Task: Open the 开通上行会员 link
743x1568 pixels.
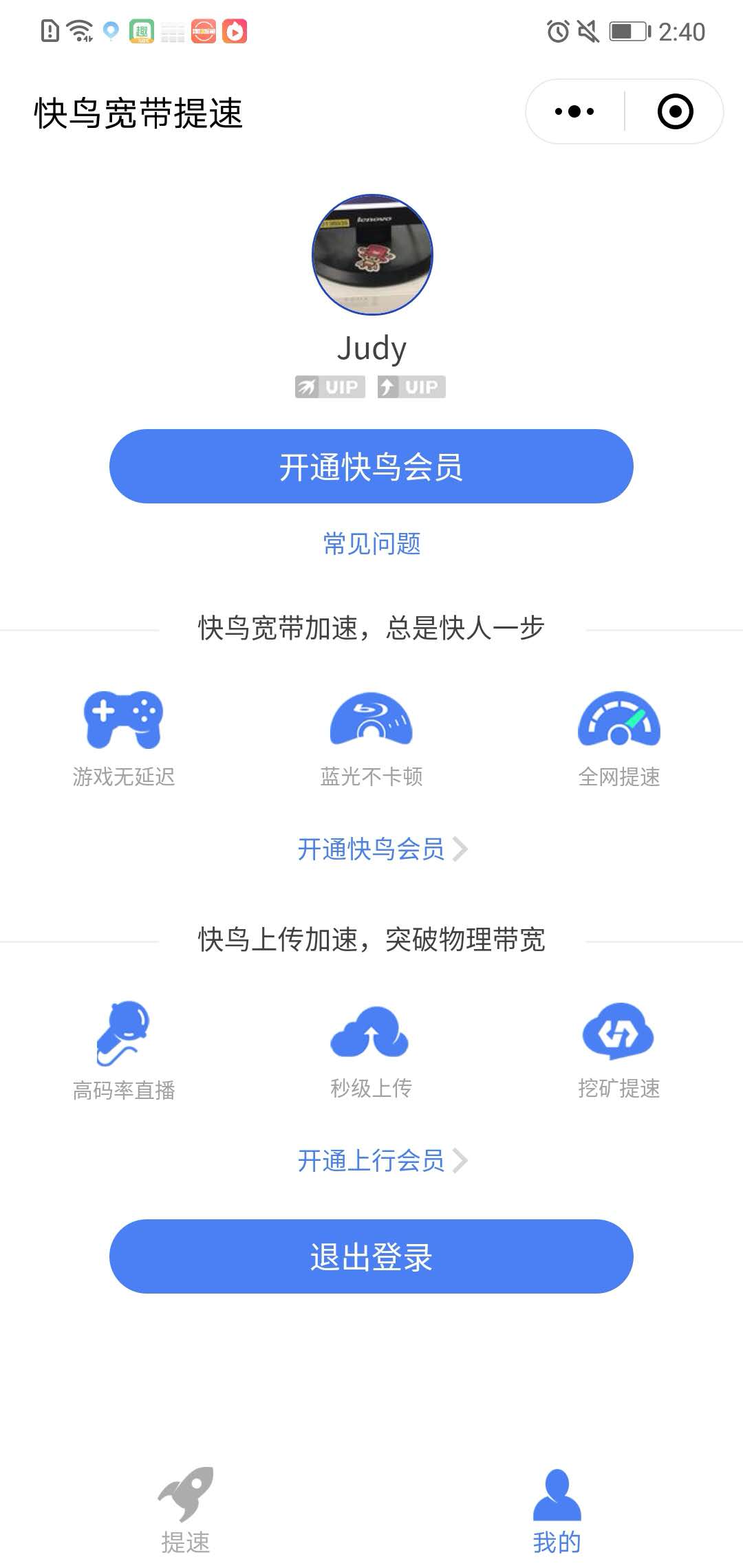Action: [383, 1161]
